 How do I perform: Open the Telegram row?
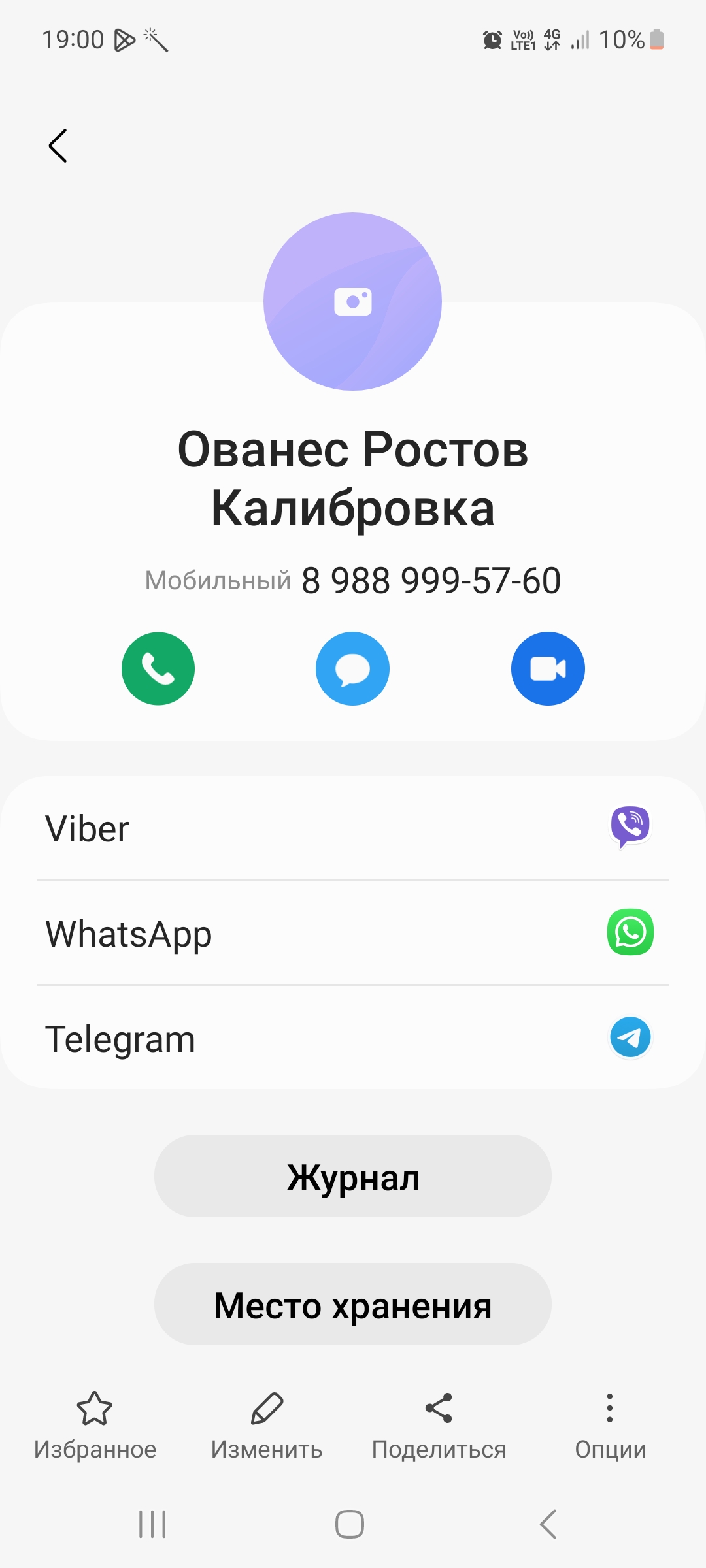[353, 1038]
